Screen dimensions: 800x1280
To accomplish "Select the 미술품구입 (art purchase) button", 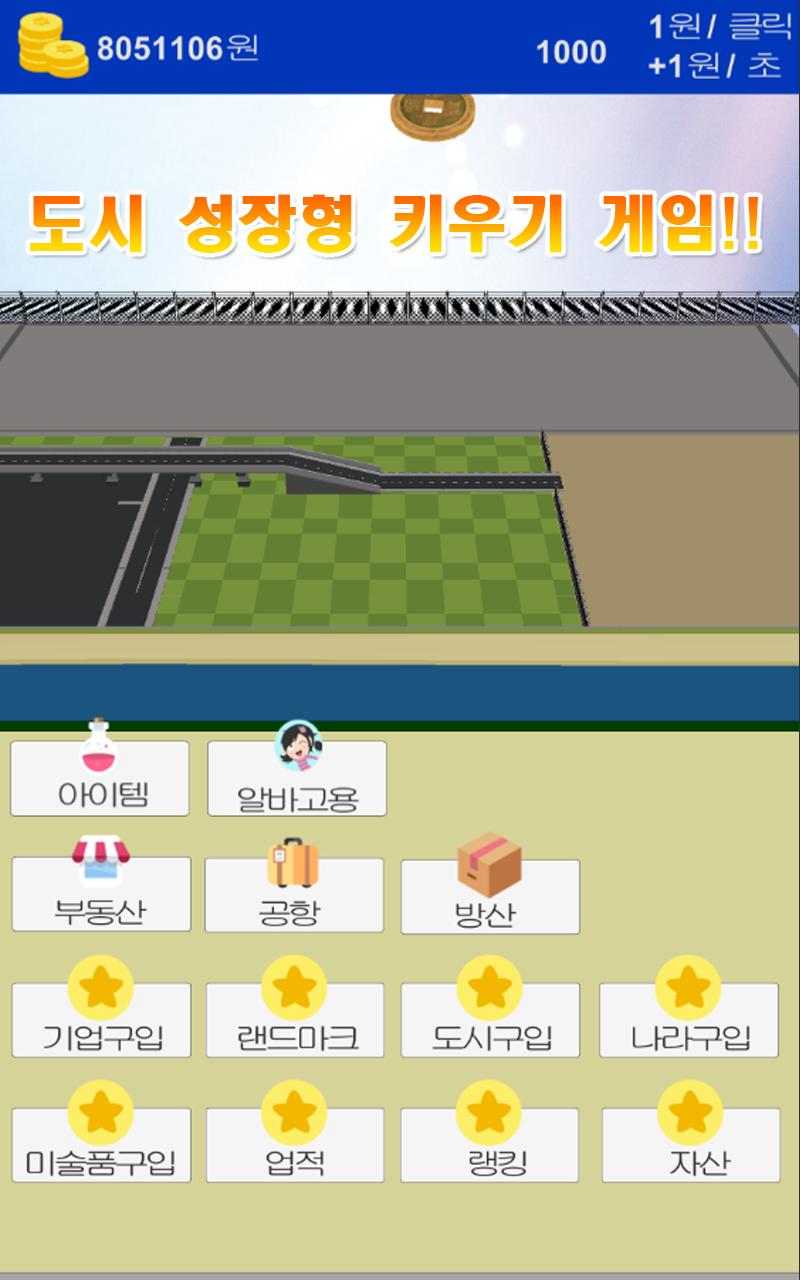I will click(x=101, y=1147).
